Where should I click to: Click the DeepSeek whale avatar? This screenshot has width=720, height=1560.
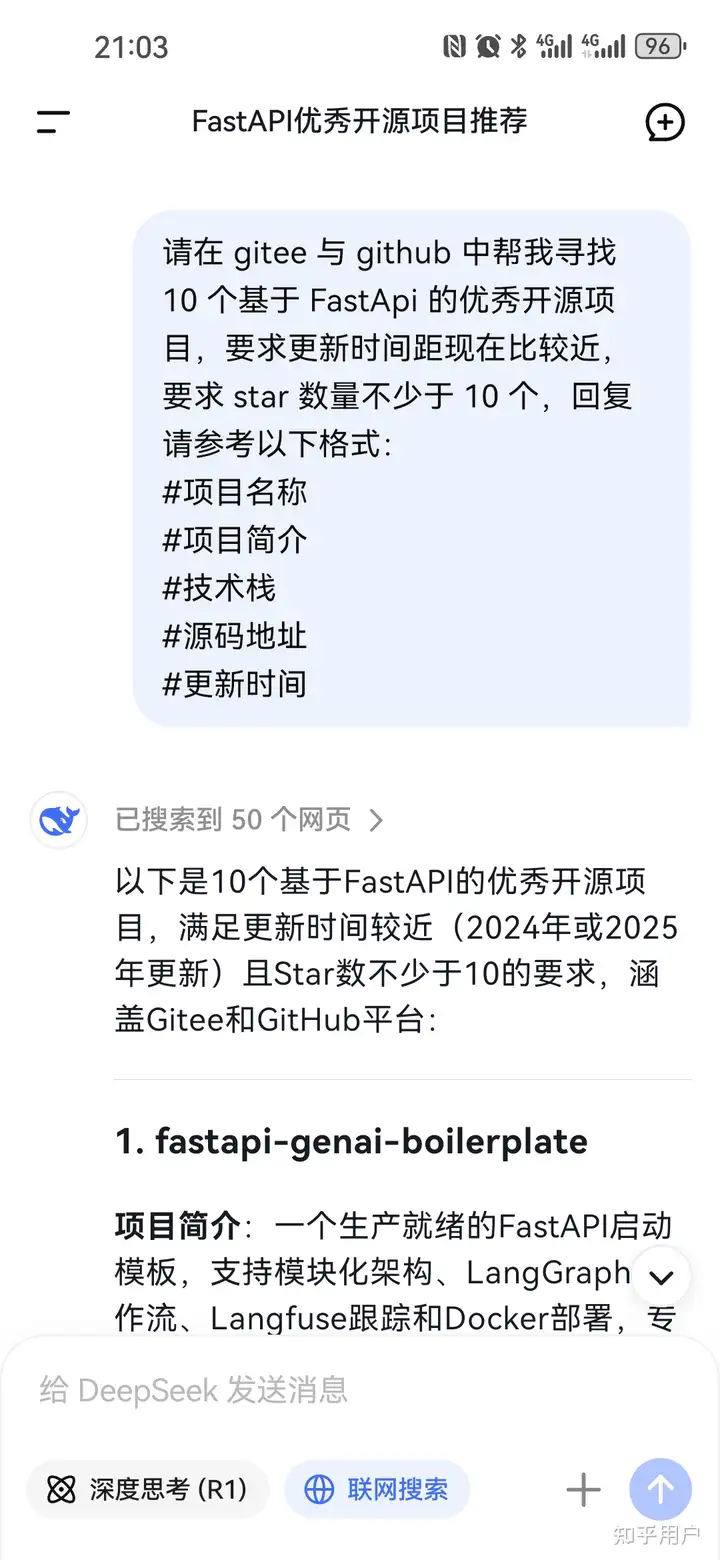point(57,819)
